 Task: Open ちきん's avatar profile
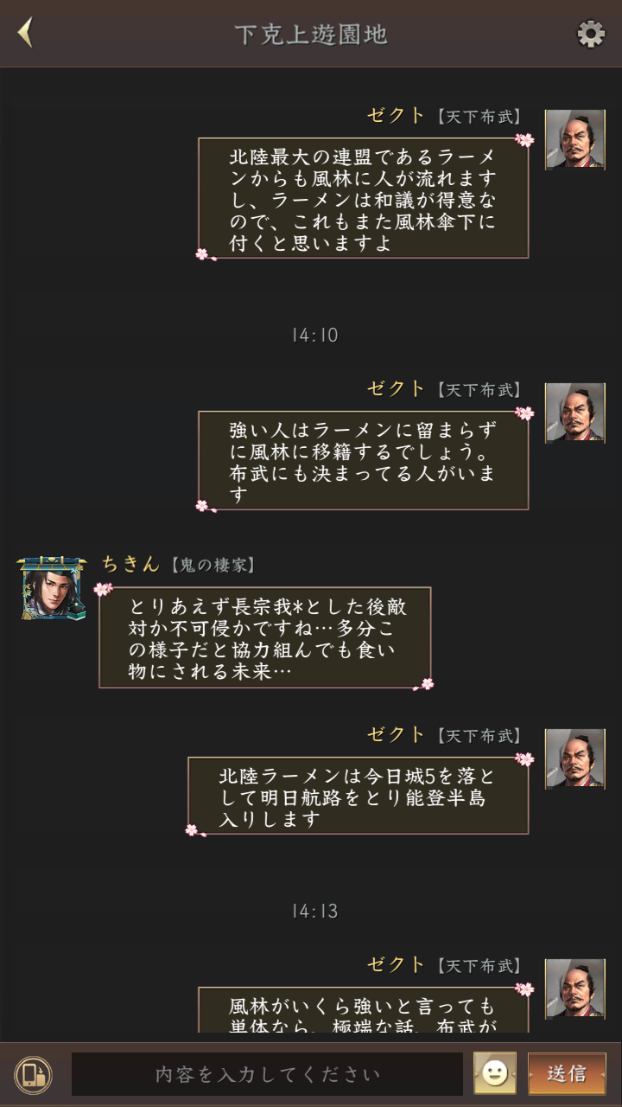click(51, 589)
